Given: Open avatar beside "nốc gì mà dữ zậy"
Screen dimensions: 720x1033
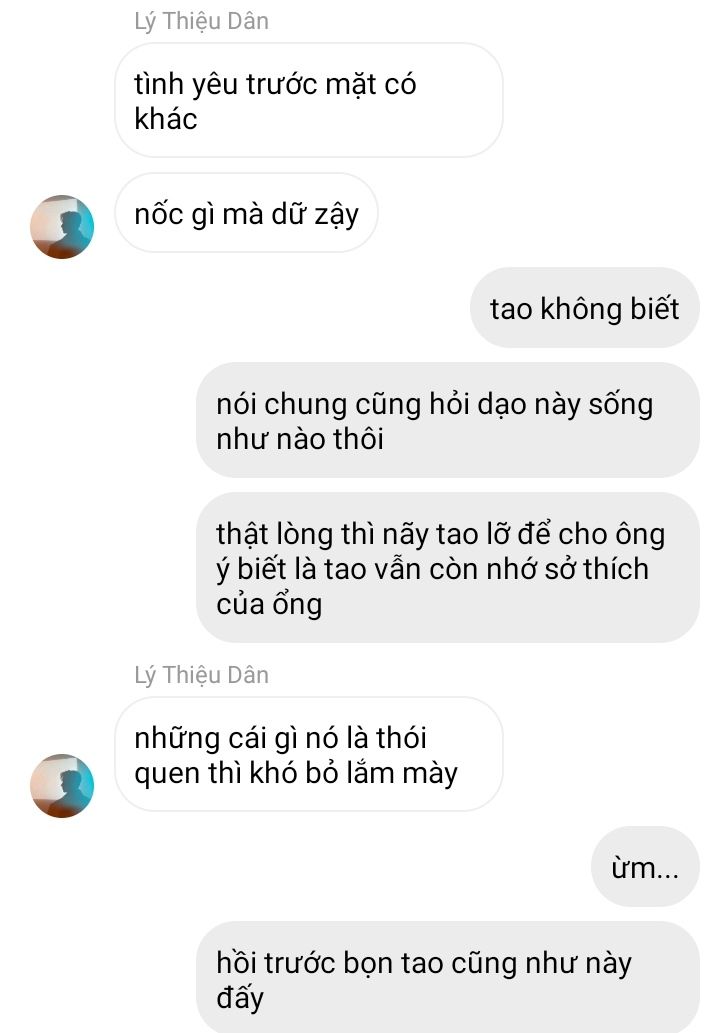Looking at the screenshot, I should coord(62,227).
